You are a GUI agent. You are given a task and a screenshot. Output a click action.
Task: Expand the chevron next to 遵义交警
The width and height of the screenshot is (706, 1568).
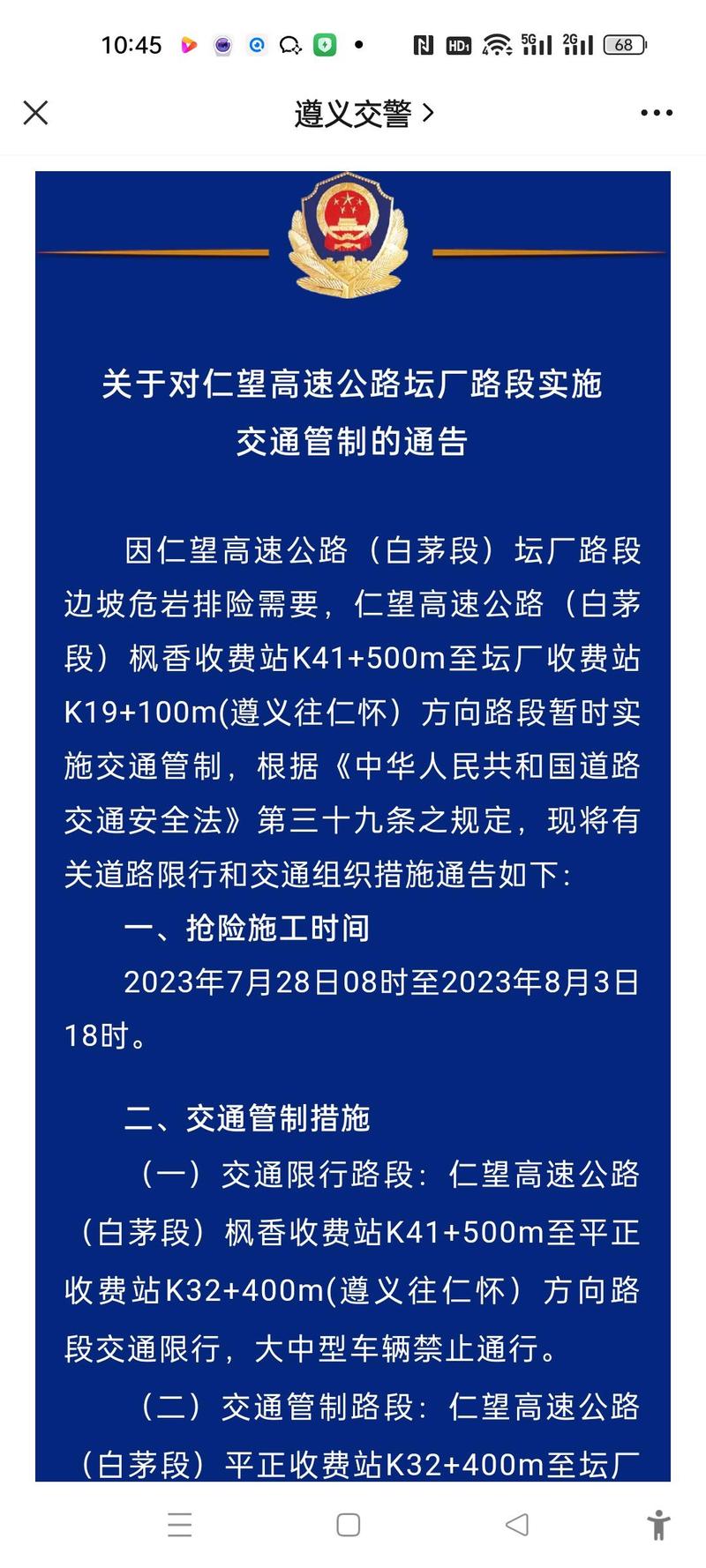tap(430, 113)
